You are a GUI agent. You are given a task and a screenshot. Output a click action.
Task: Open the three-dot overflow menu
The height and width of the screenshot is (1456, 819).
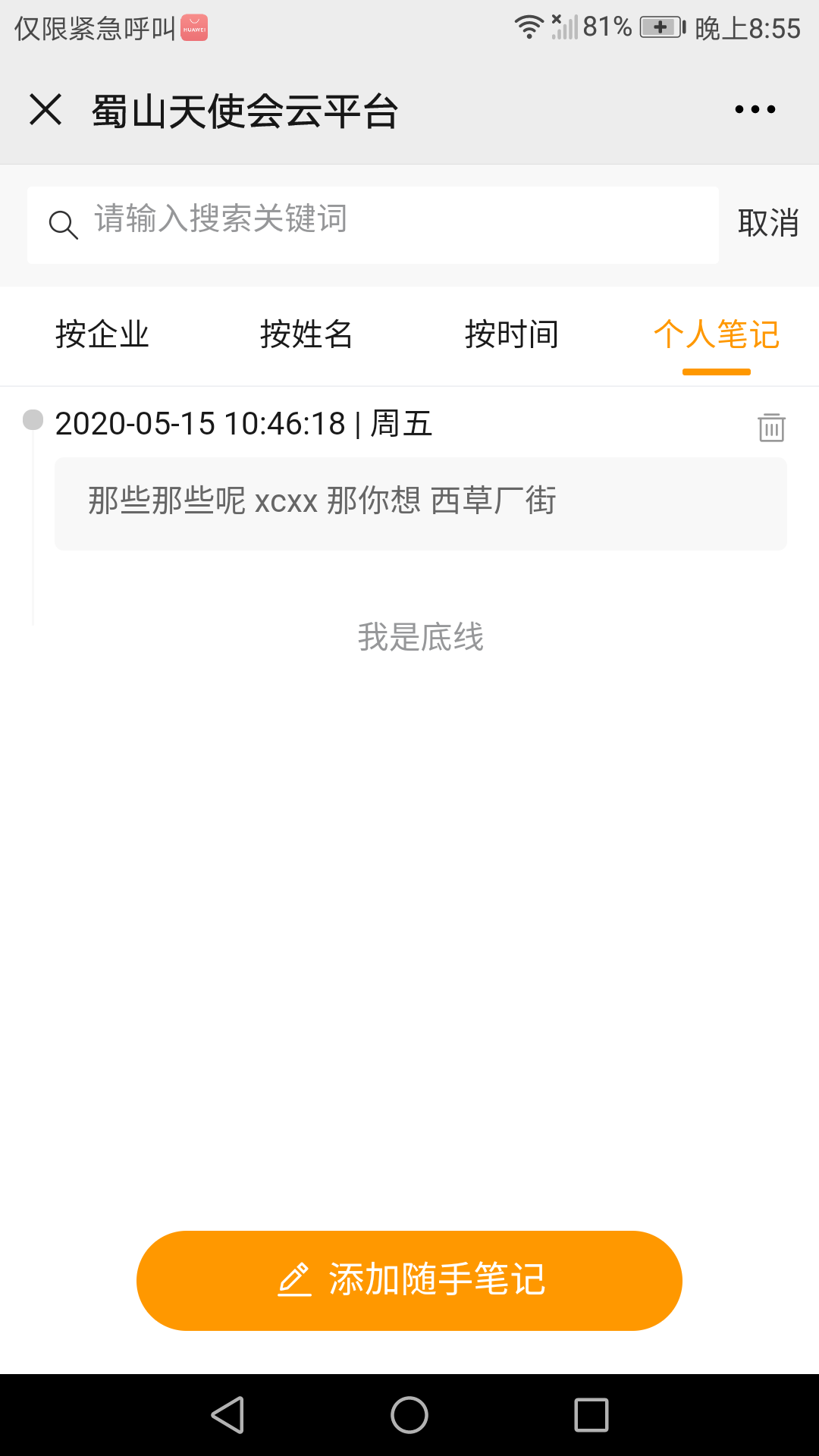point(755,110)
